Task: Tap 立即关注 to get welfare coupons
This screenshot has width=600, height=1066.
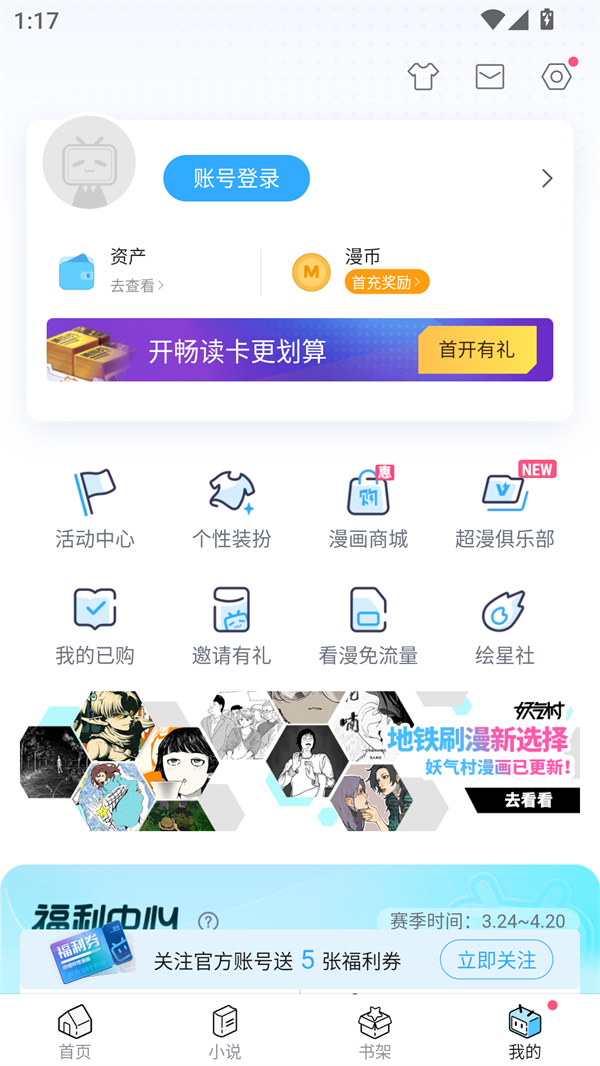Action: tap(496, 960)
